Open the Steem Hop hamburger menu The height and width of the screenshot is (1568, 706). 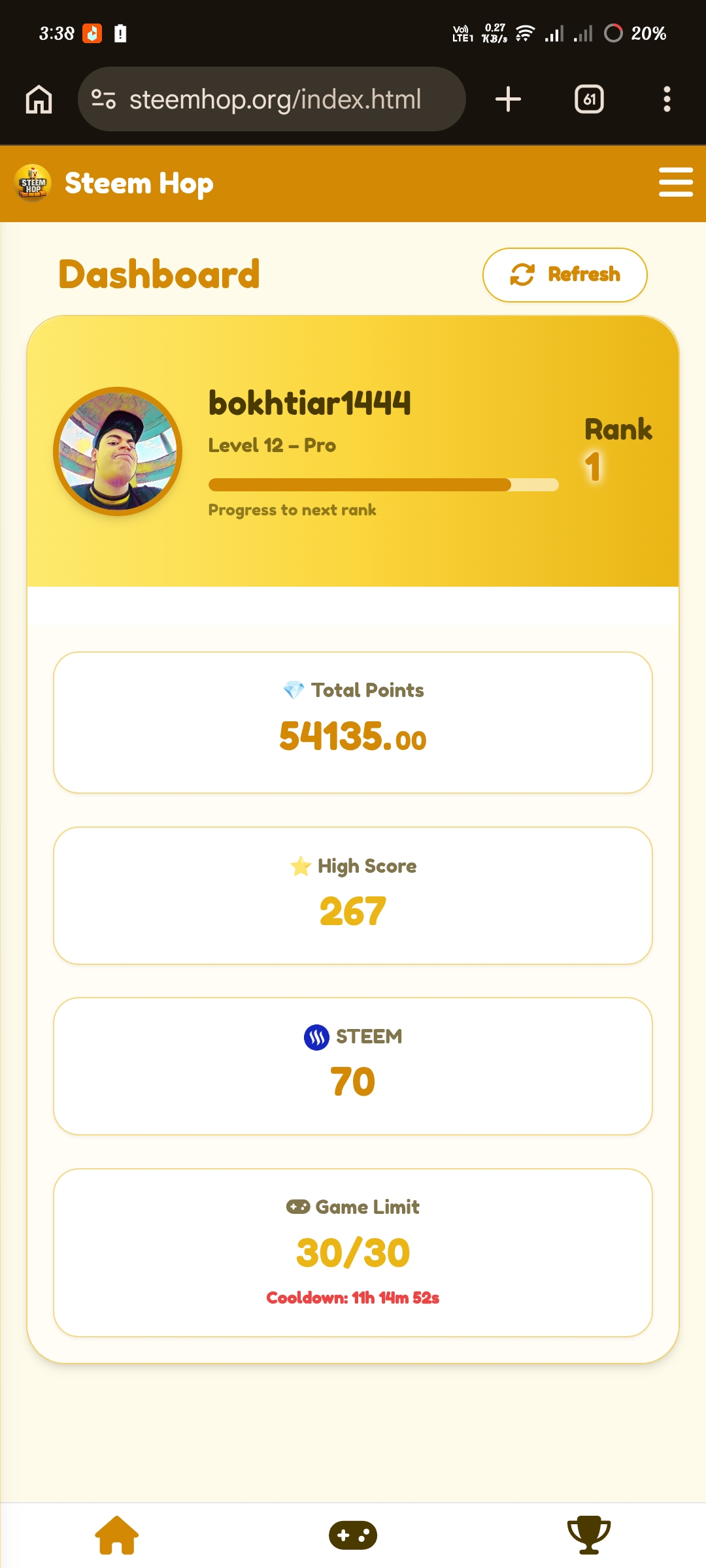[675, 182]
